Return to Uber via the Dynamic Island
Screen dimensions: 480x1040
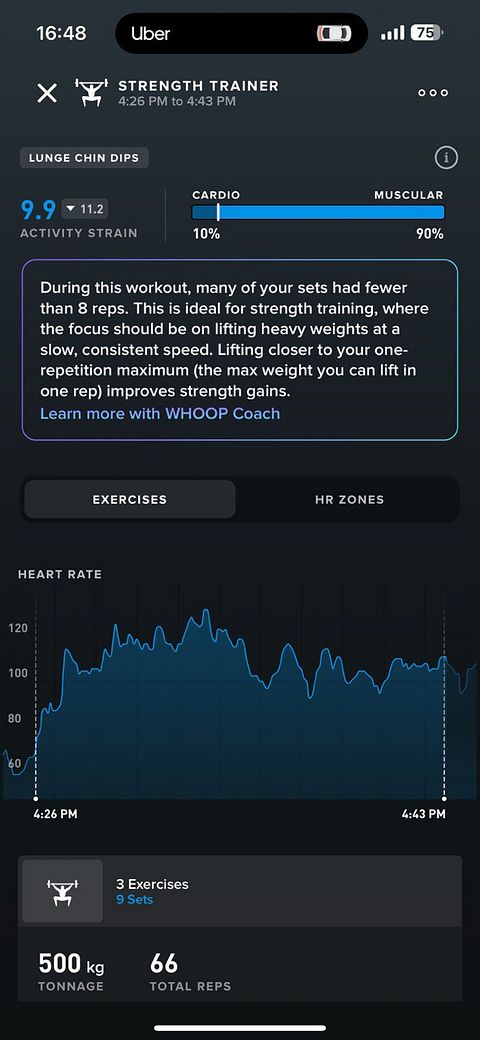(x=241, y=32)
